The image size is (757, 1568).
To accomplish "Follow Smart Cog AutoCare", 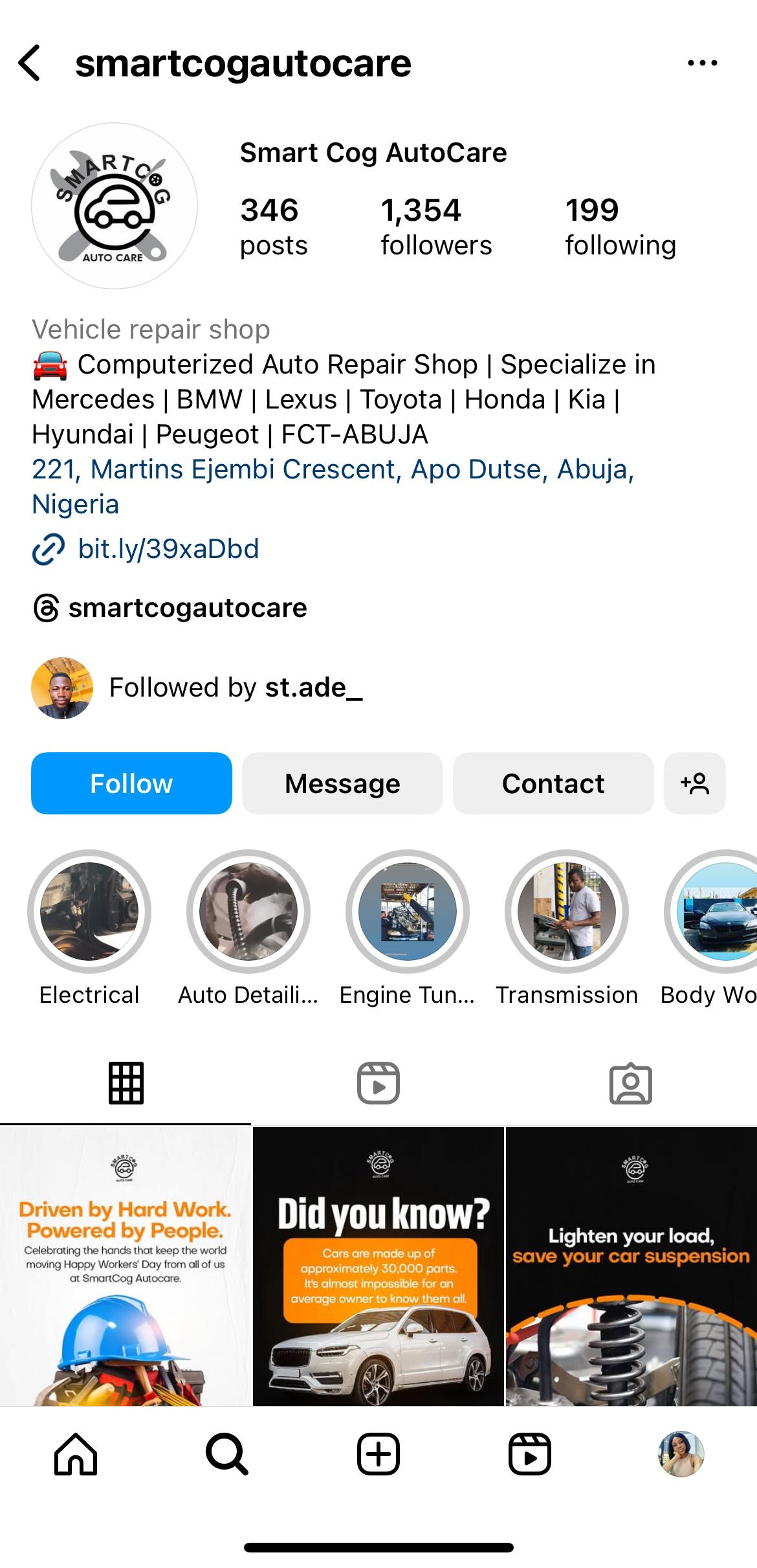I will click(131, 783).
